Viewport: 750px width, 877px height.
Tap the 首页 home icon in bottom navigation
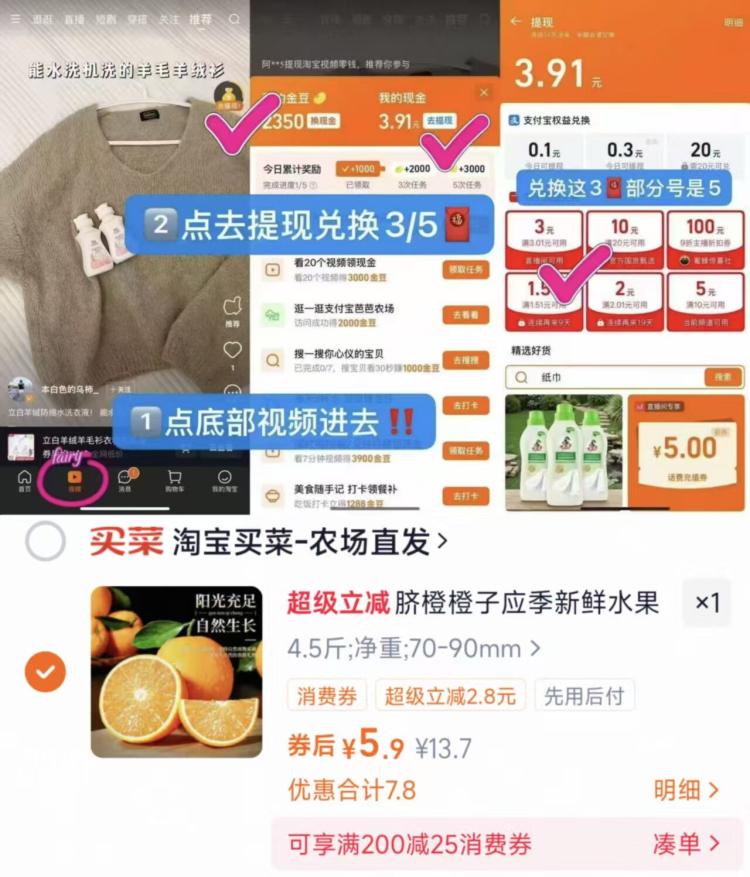click(23, 478)
